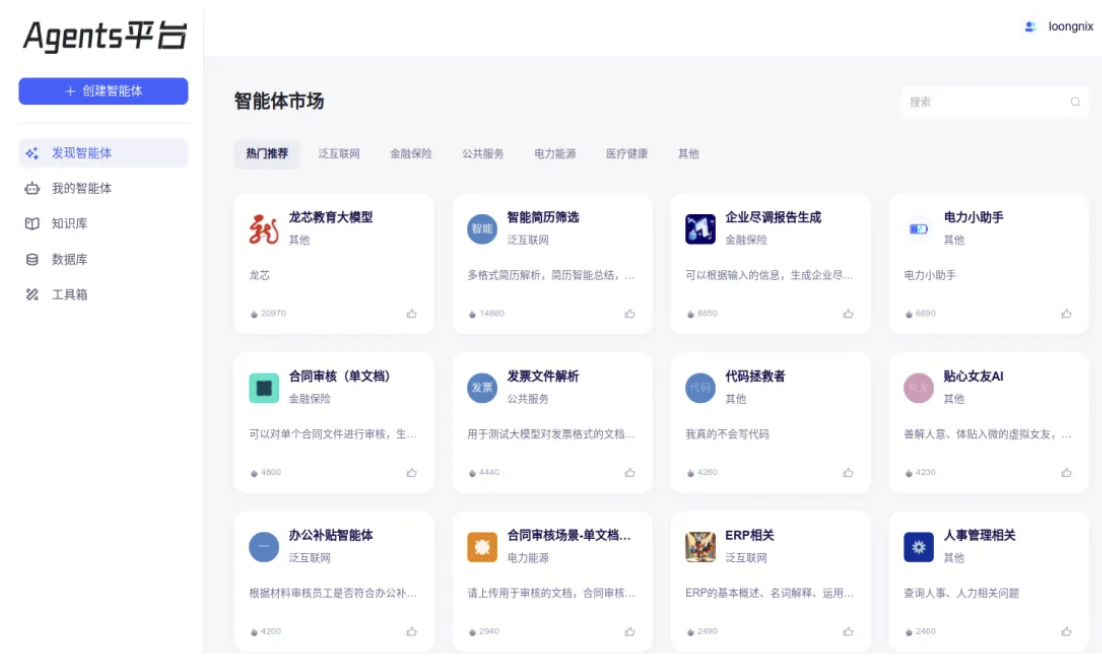Select 发现智能体 in the sidebar
1102x656 pixels.
81,153
